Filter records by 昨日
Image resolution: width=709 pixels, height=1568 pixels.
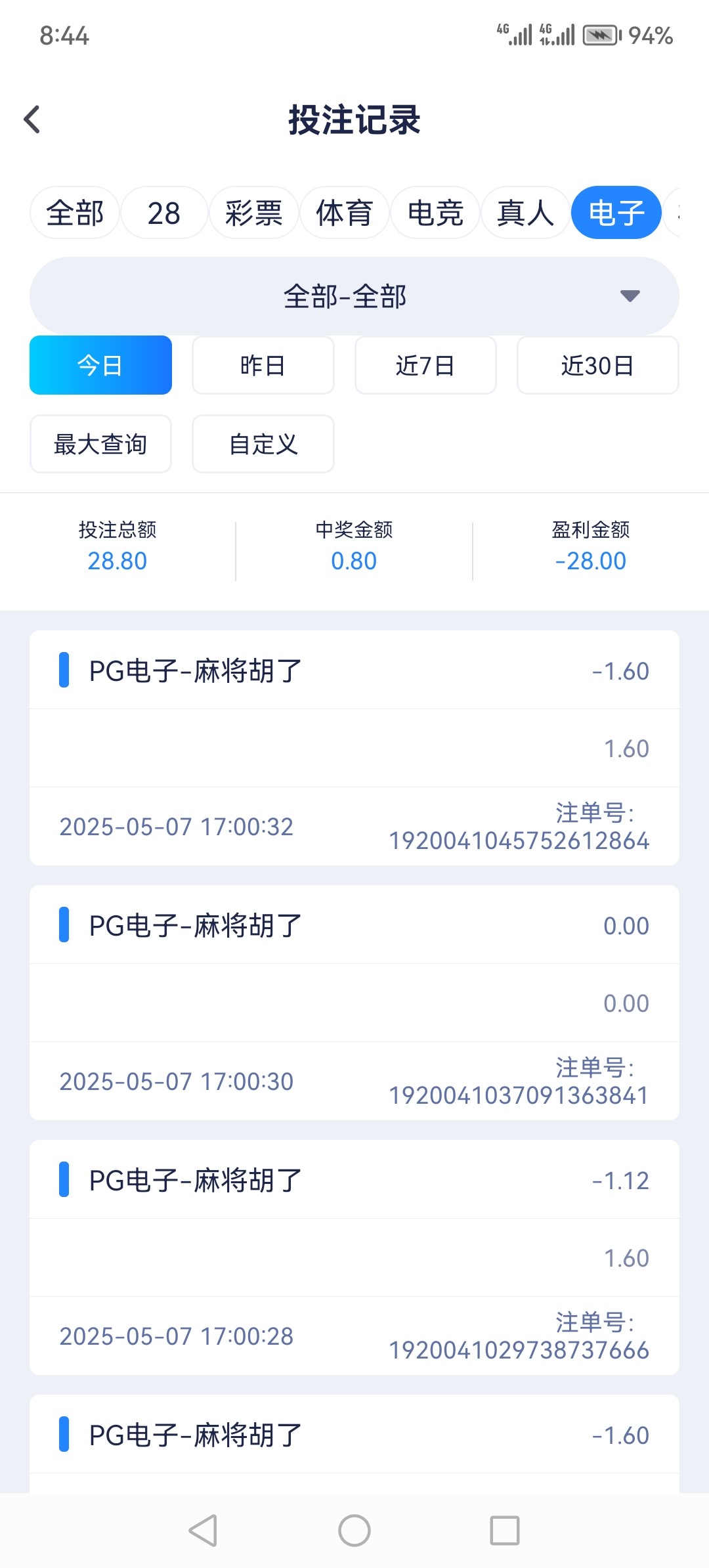pyautogui.click(x=263, y=365)
